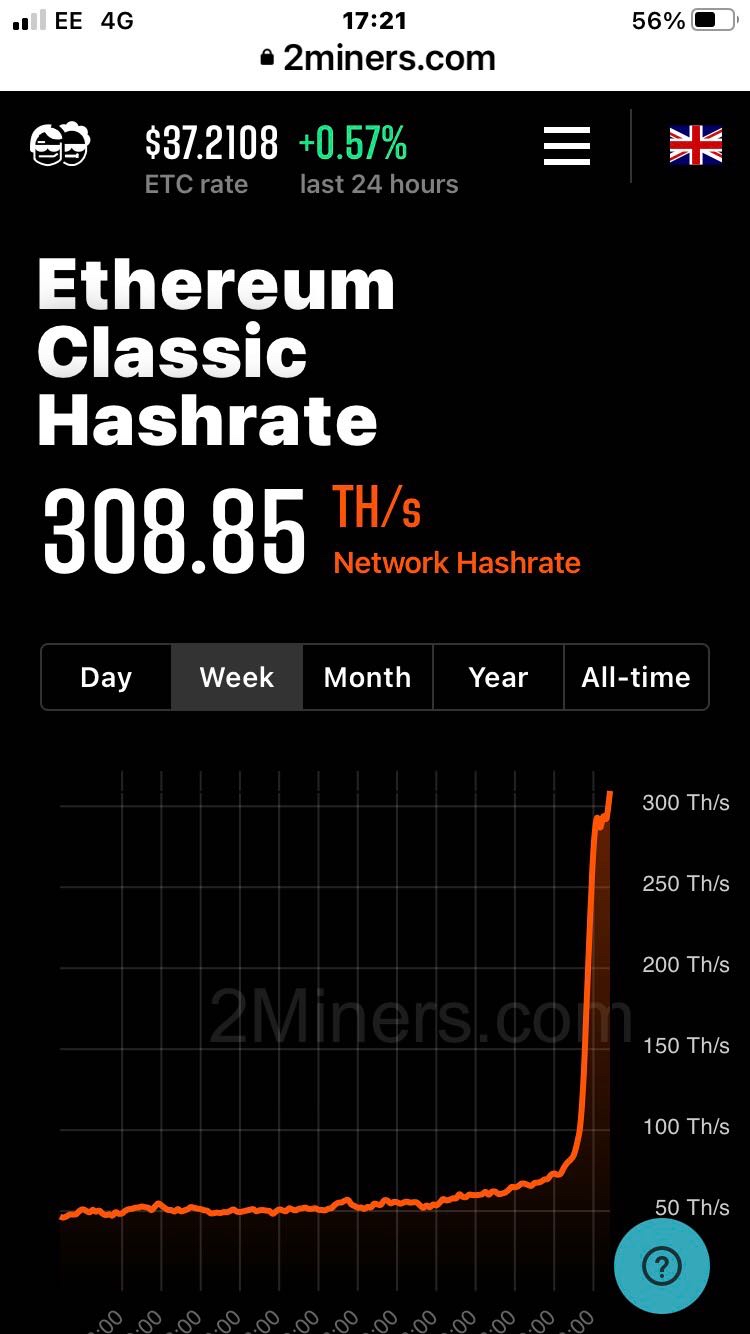Tap the 2miners.com address bar

coord(377,58)
